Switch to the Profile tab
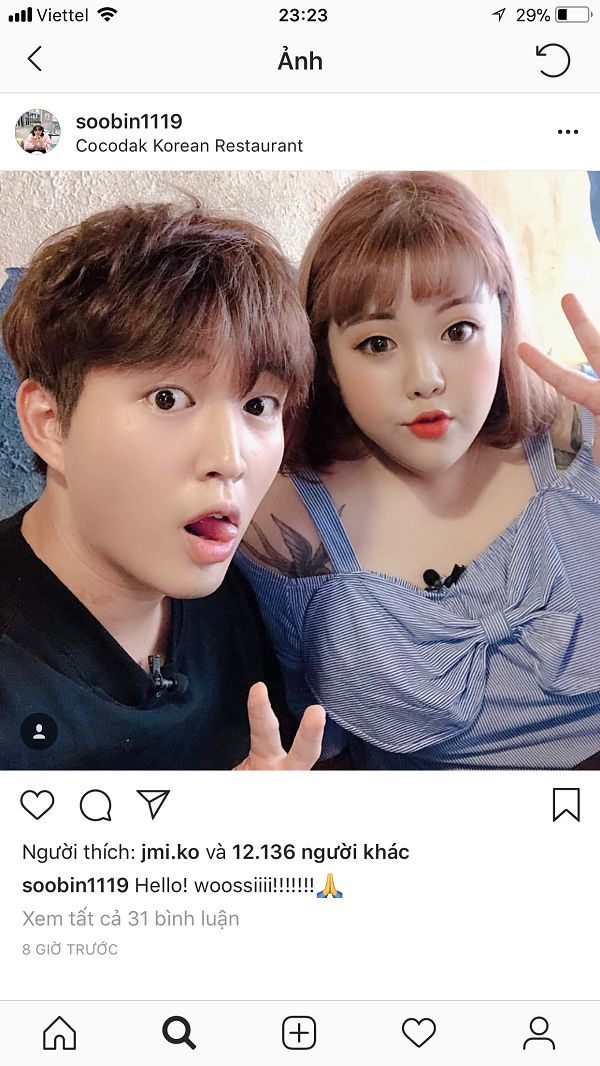Screen dimensions: 600x1066 click(x=539, y=1032)
